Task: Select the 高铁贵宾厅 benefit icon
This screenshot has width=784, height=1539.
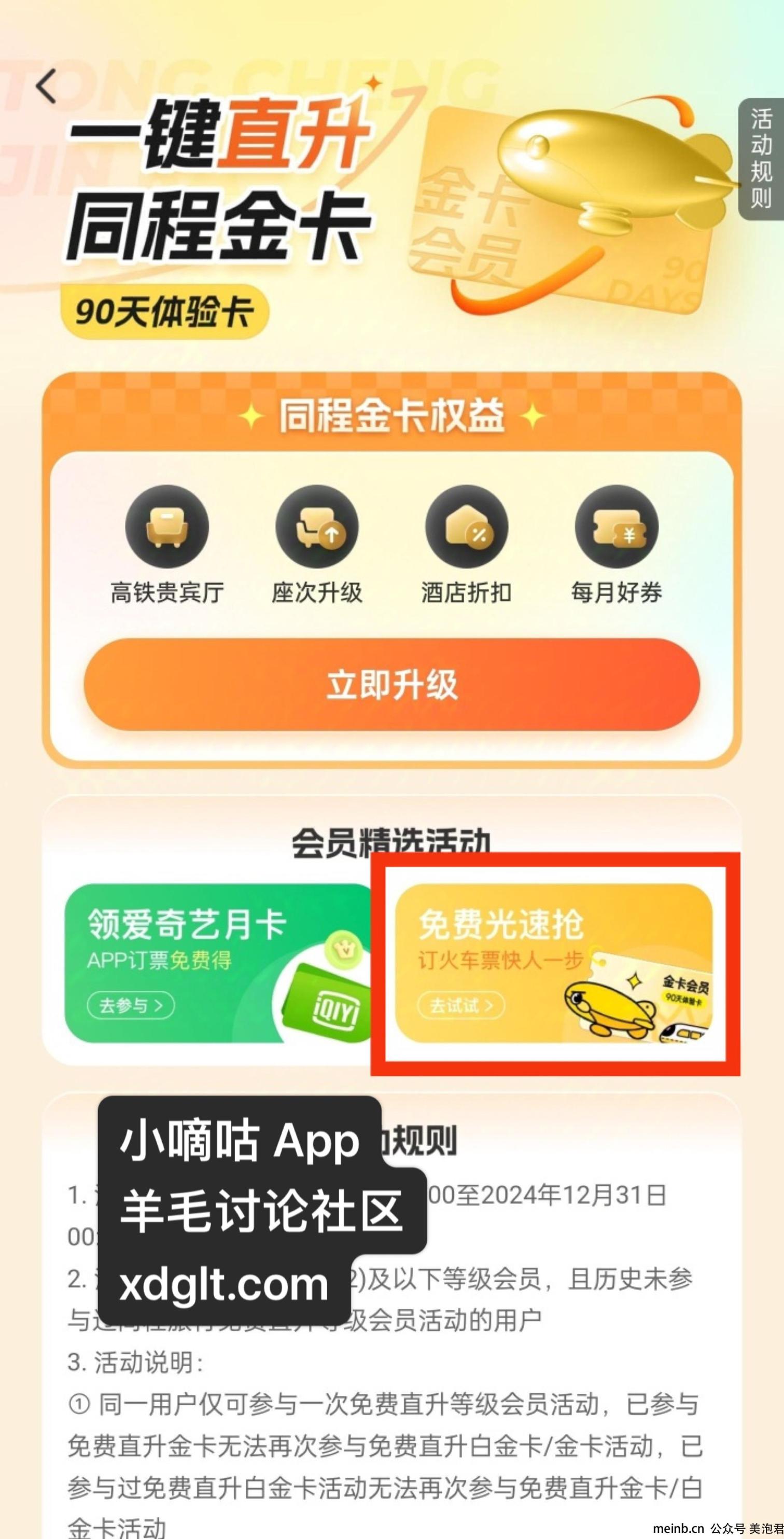Action: click(167, 527)
